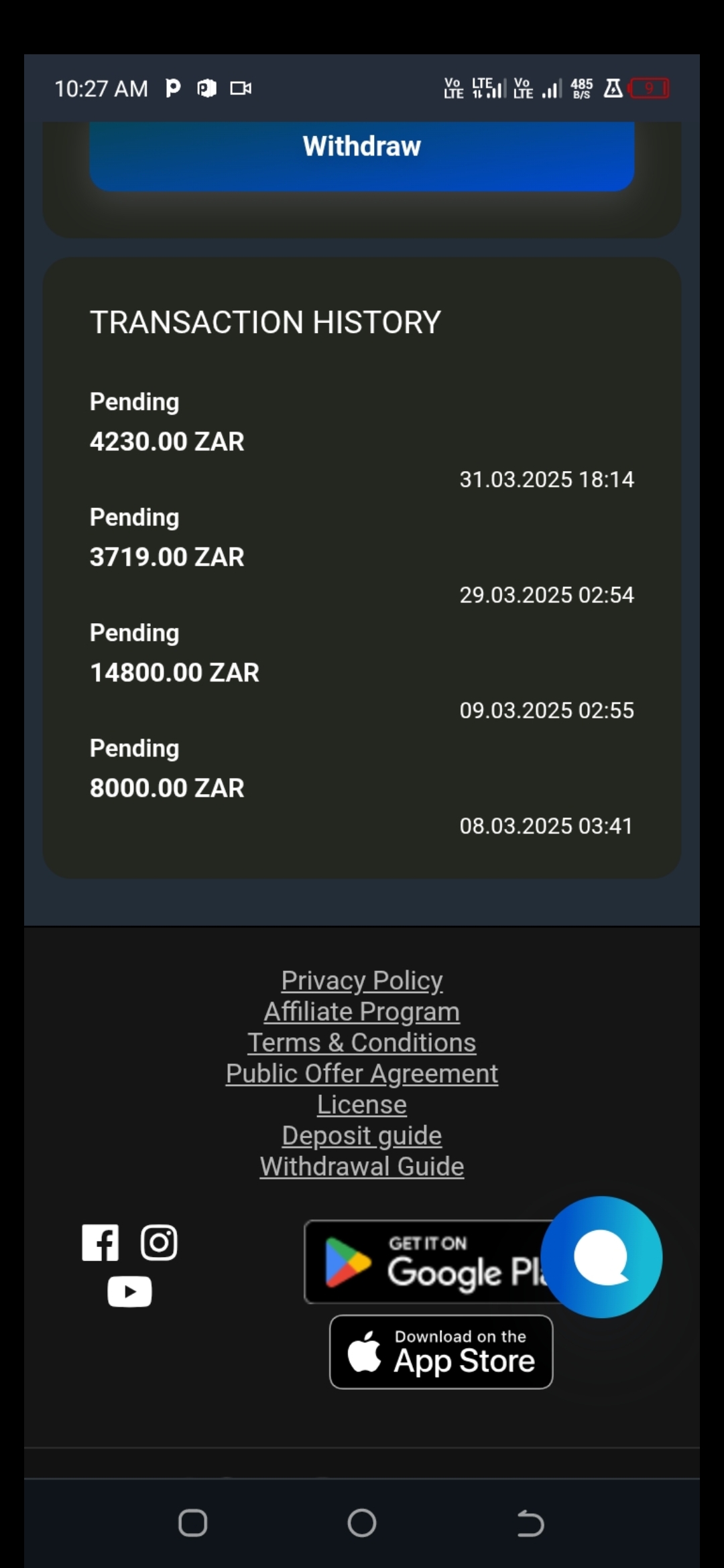
Task: Open the Withdrawal Guide link
Action: 361,1165
